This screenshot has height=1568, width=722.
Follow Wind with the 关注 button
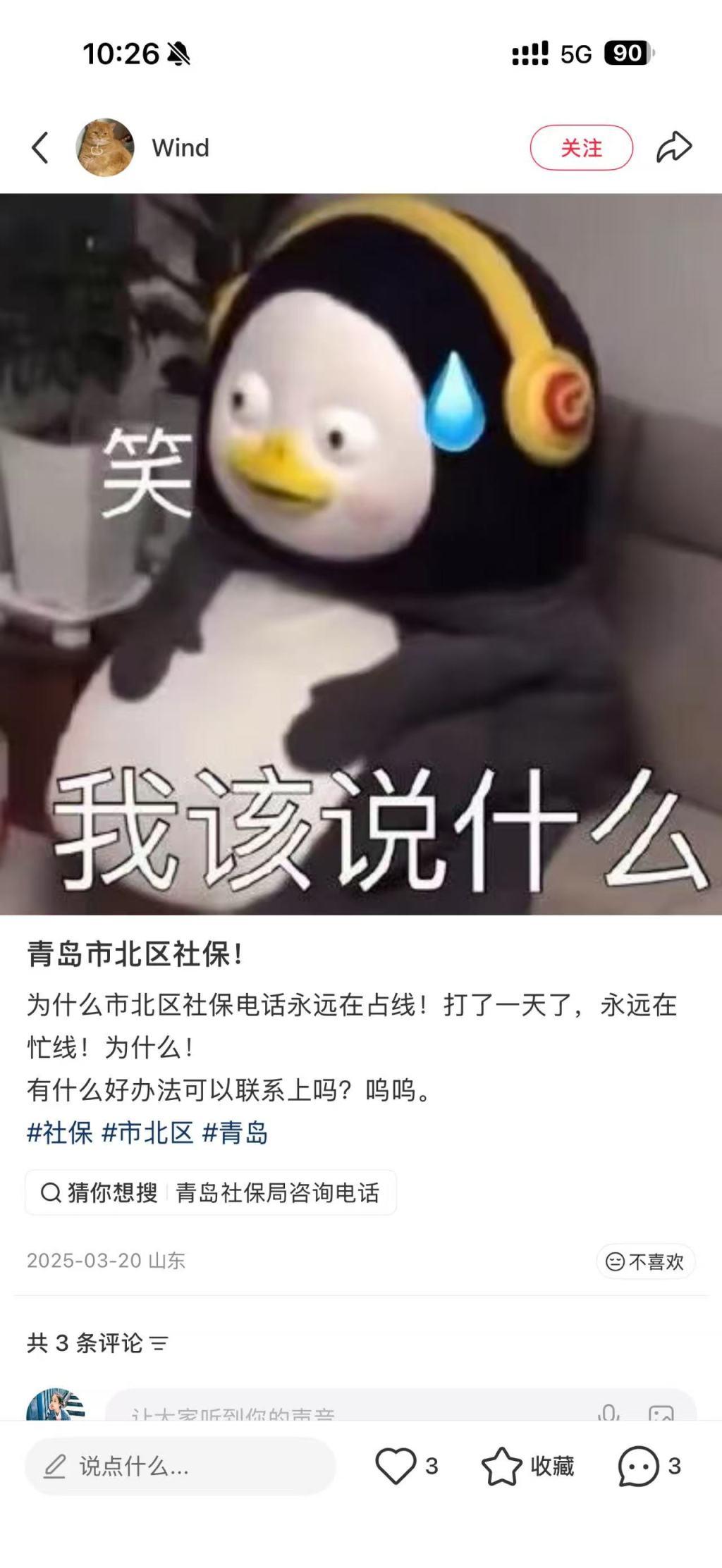tap(581, 148)
